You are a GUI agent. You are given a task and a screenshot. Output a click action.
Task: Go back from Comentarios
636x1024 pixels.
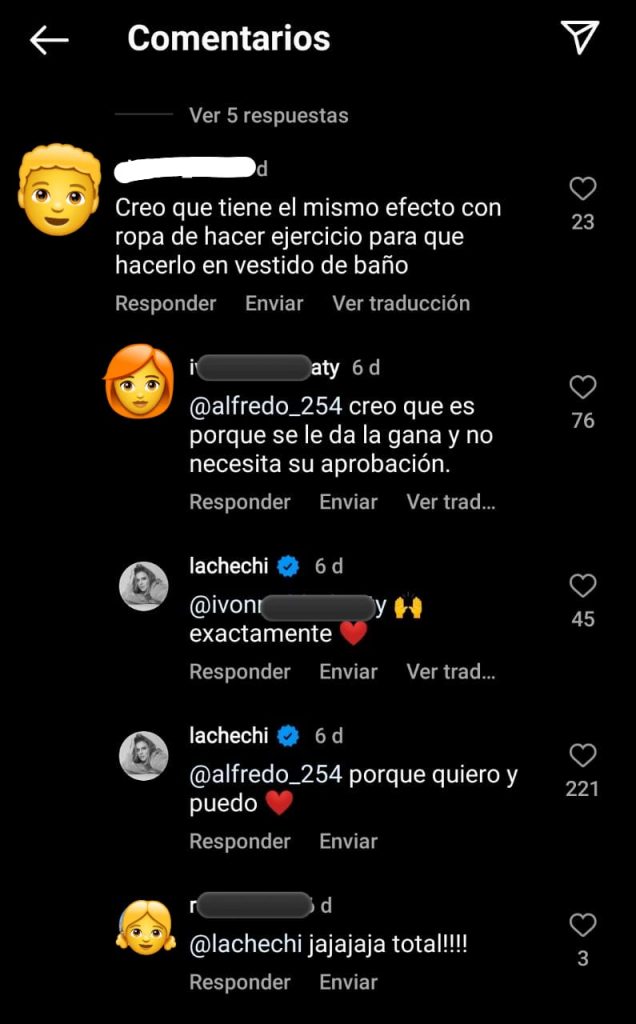click(x=49, y=40)
